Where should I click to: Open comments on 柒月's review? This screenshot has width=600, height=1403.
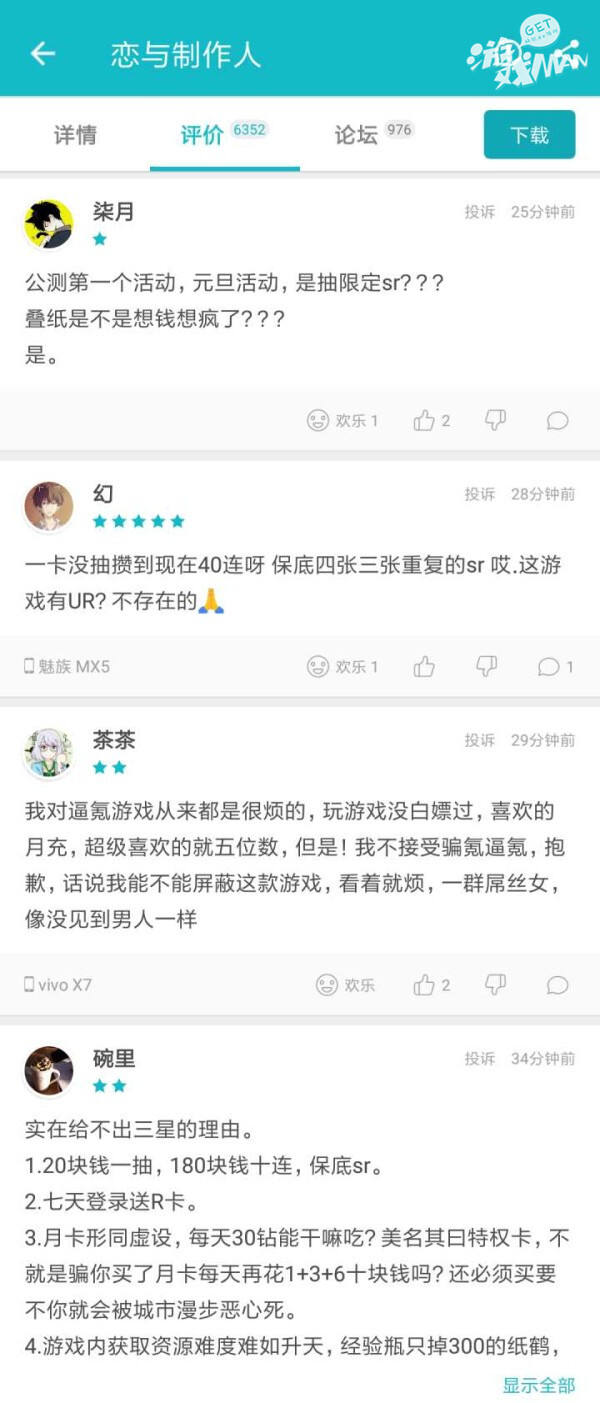pos(557,421)
